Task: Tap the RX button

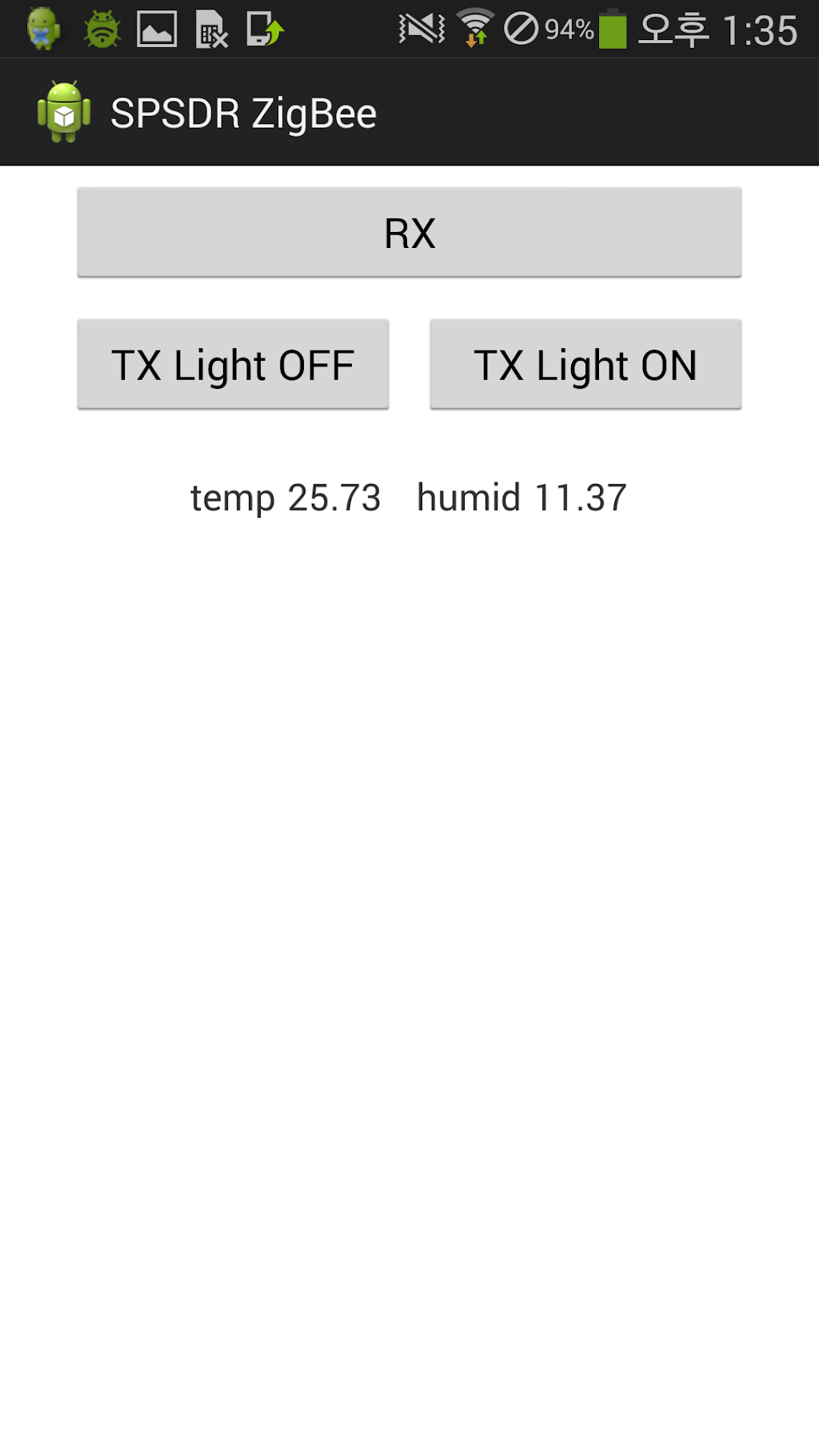Action: click(x=409, y=233)
